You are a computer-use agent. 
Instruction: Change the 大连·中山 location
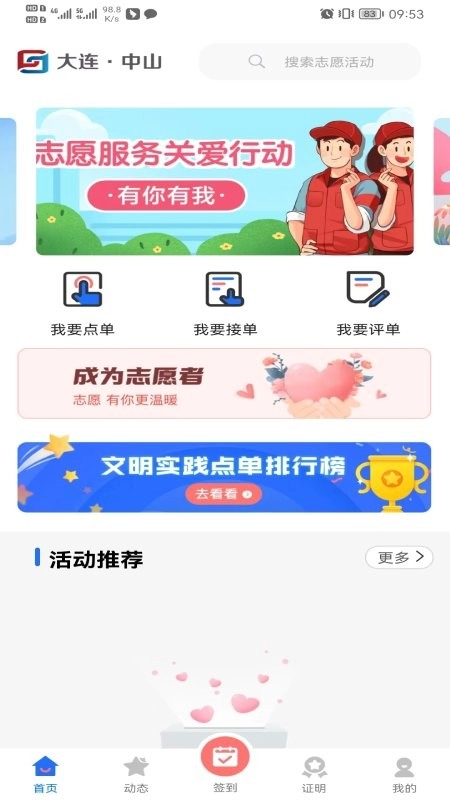click(109, 62)
